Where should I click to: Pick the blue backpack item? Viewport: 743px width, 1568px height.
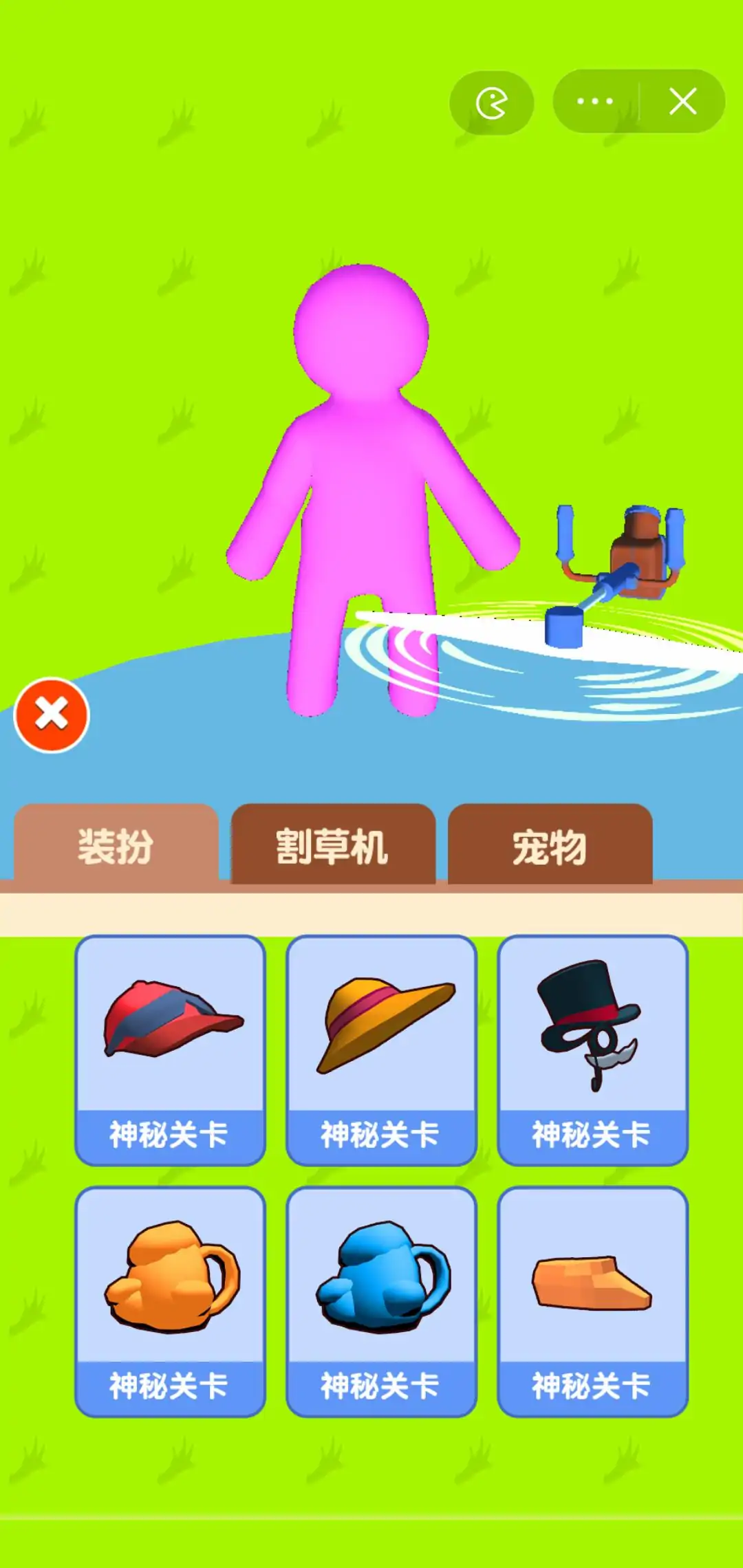381,1301
